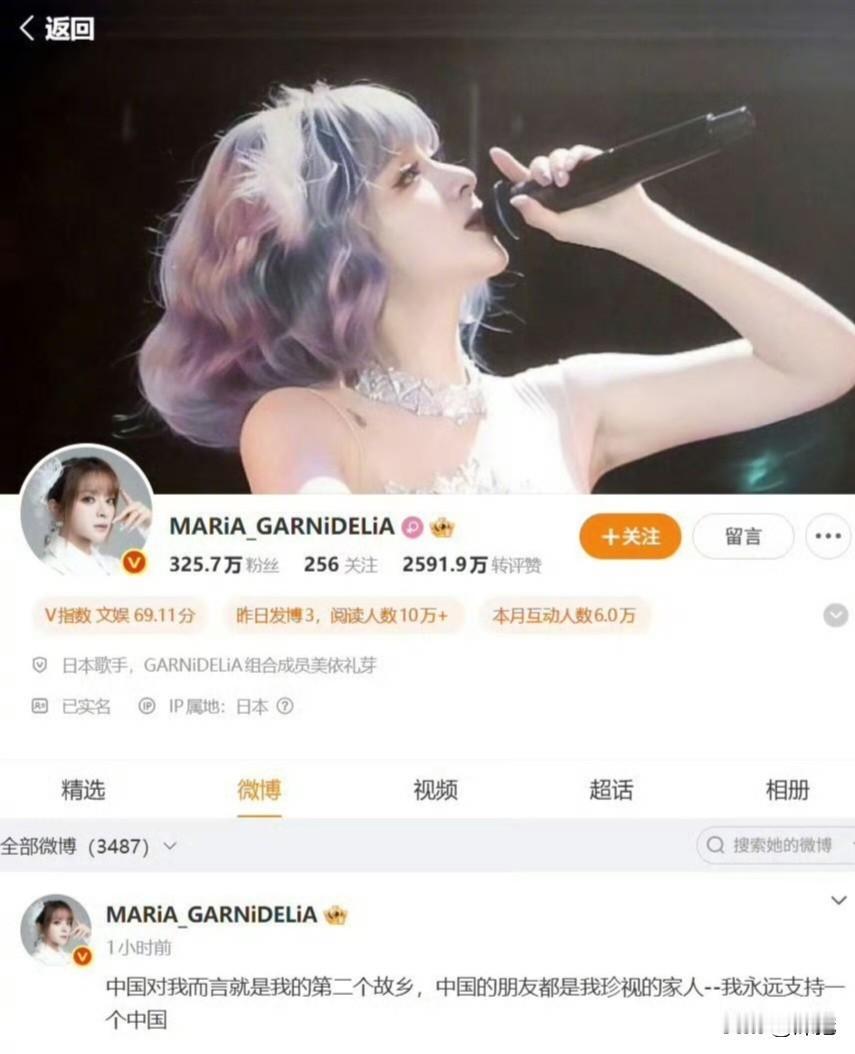
Task: Click the profile avatar thumbnail
Action: click(90, 512)
